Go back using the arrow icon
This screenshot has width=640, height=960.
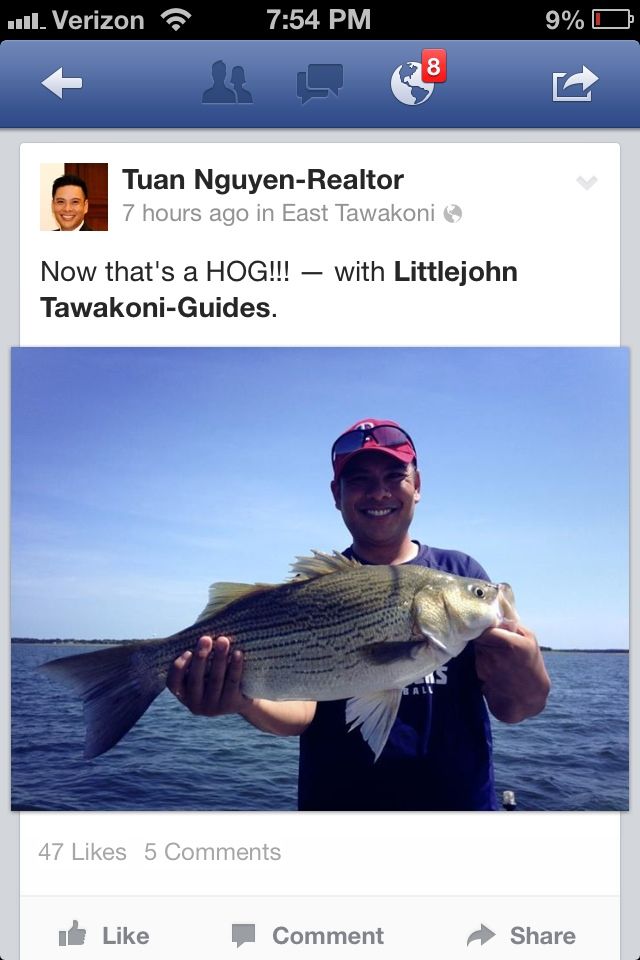[62, 85]
